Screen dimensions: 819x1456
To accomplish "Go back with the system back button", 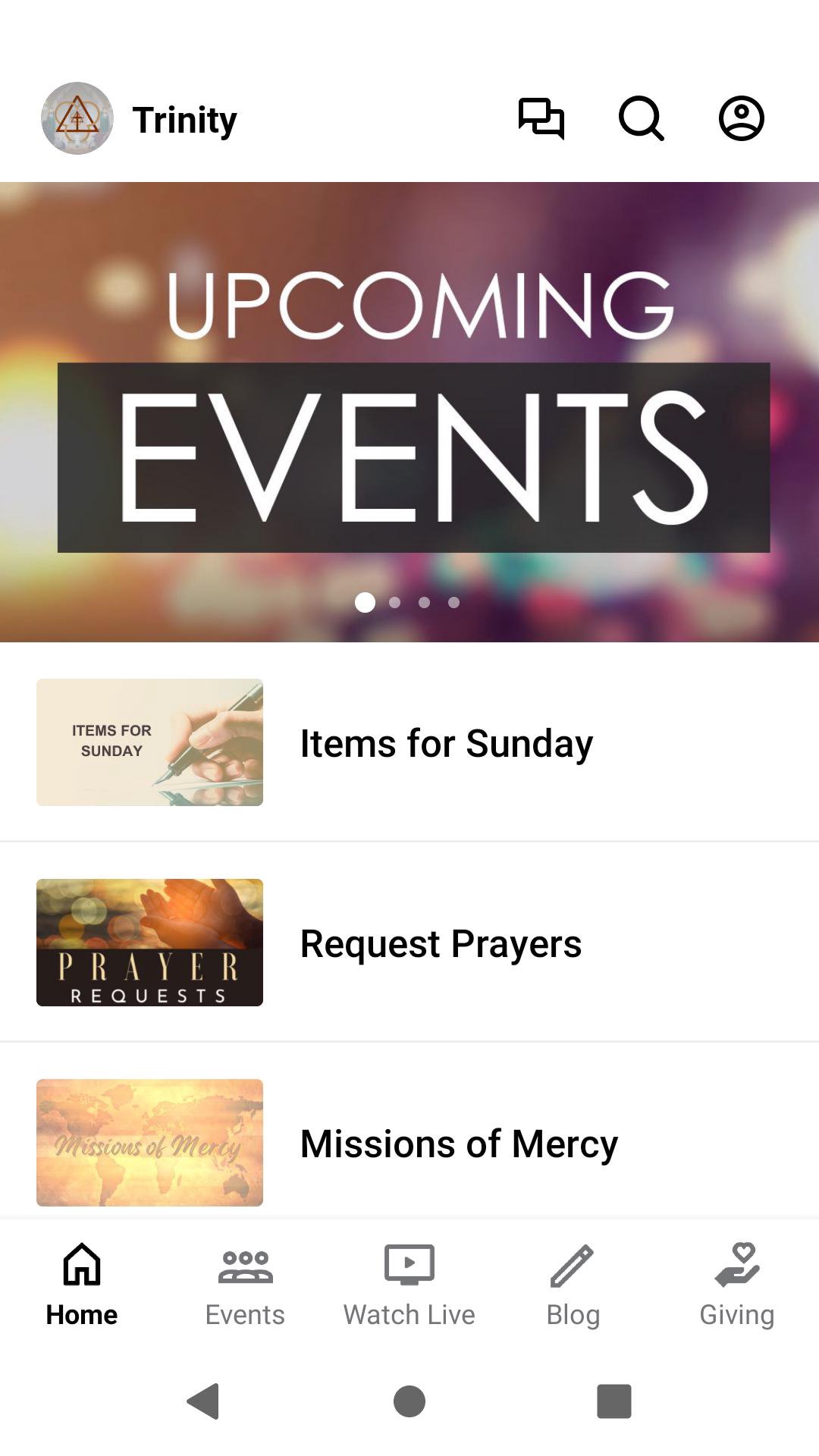I will point(203,1401).
